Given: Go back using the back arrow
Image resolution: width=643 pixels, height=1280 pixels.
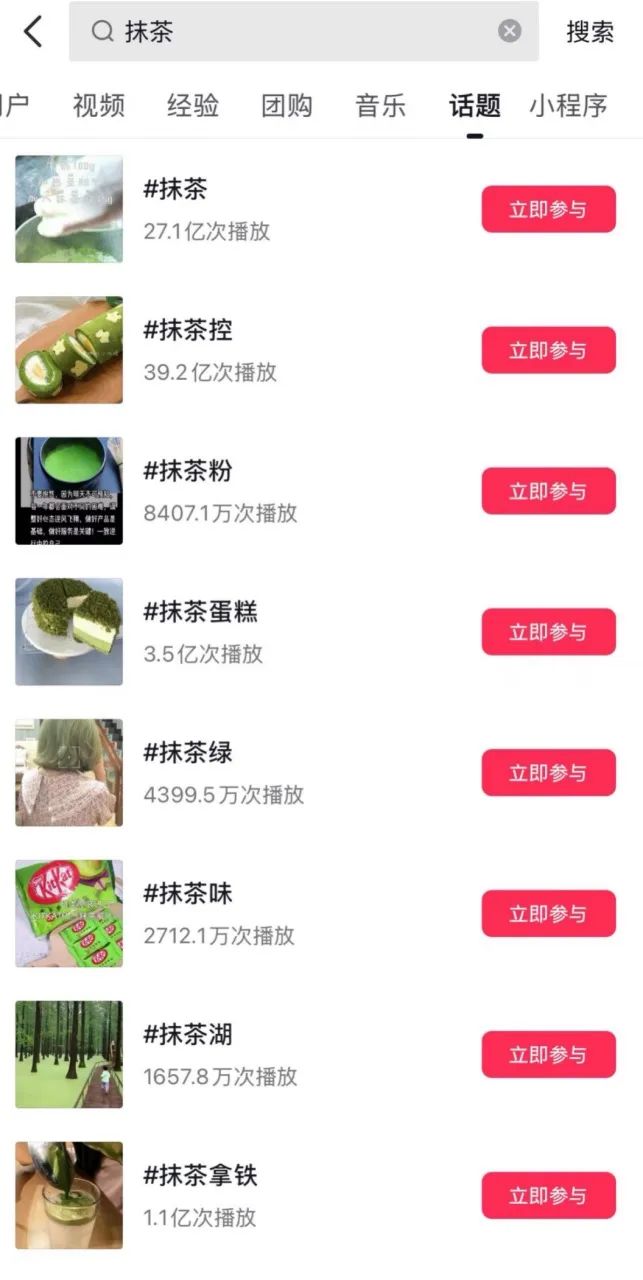Looking at the screenshot, I should (x=33, y=32).
